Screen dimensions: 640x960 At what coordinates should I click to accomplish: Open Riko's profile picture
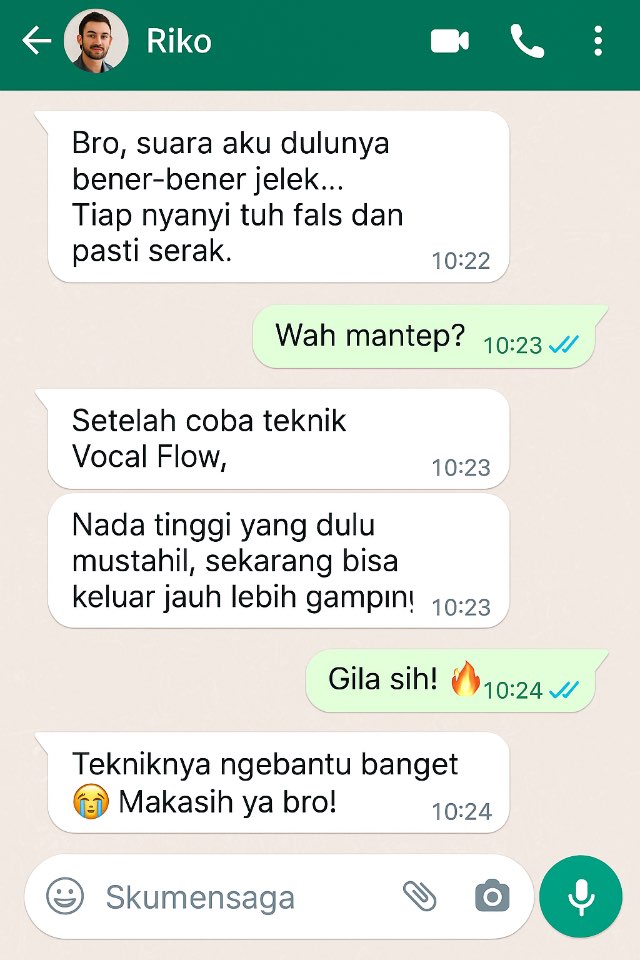(96, 41)
